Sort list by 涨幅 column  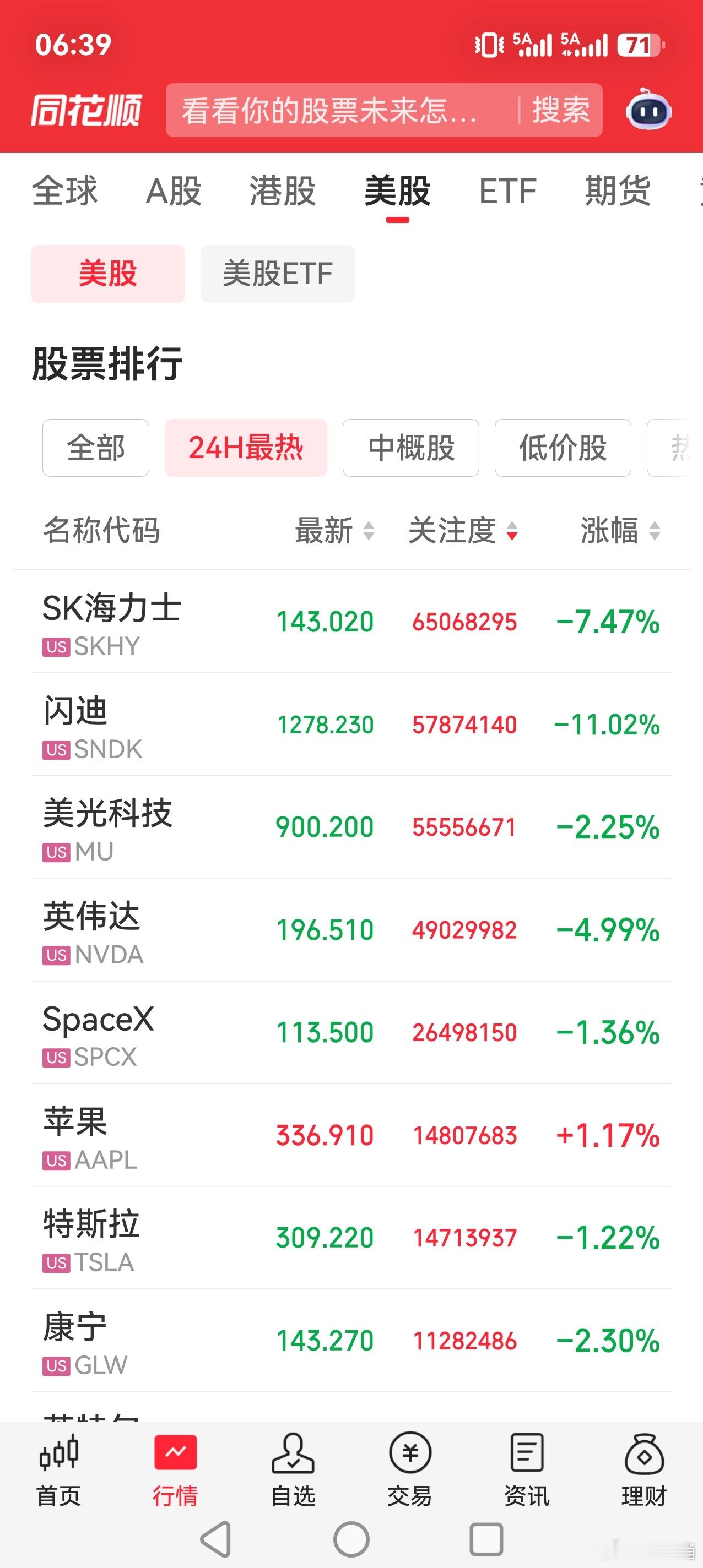pyautogui.click(x=620, y=530)
